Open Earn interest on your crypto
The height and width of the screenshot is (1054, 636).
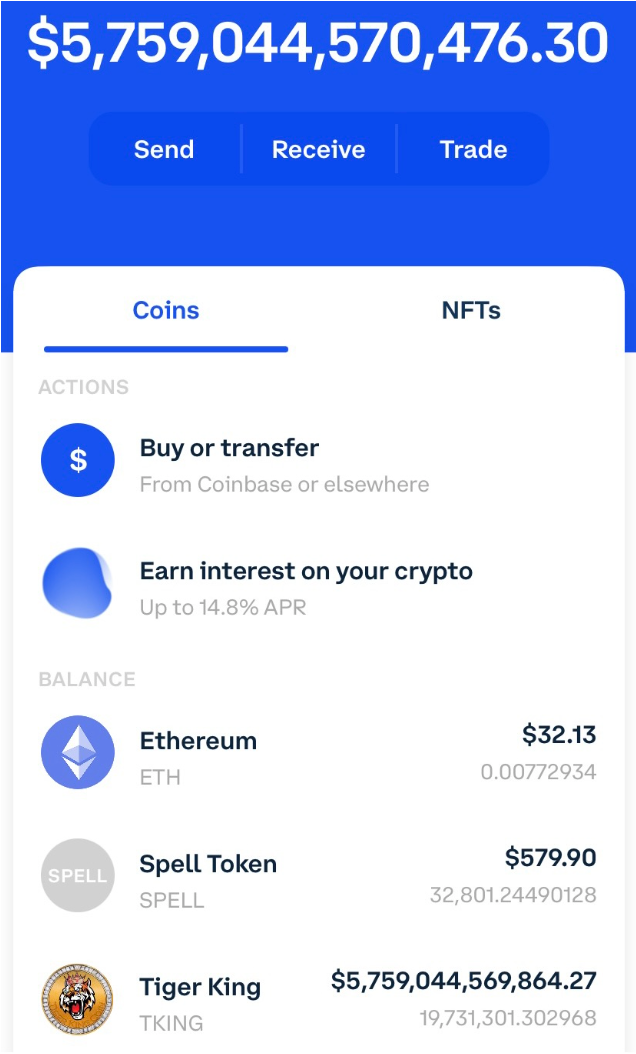tap(305, 586)
